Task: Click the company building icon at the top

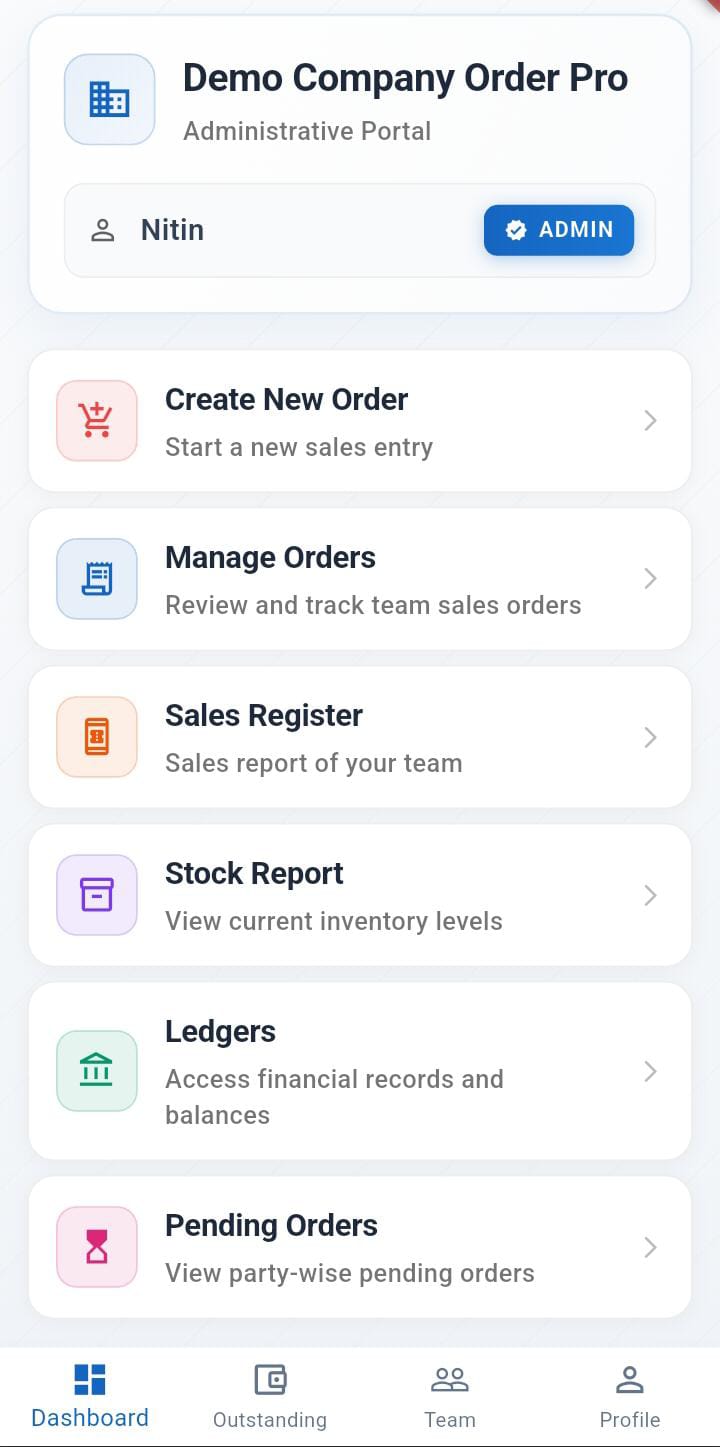Action: 109,99
